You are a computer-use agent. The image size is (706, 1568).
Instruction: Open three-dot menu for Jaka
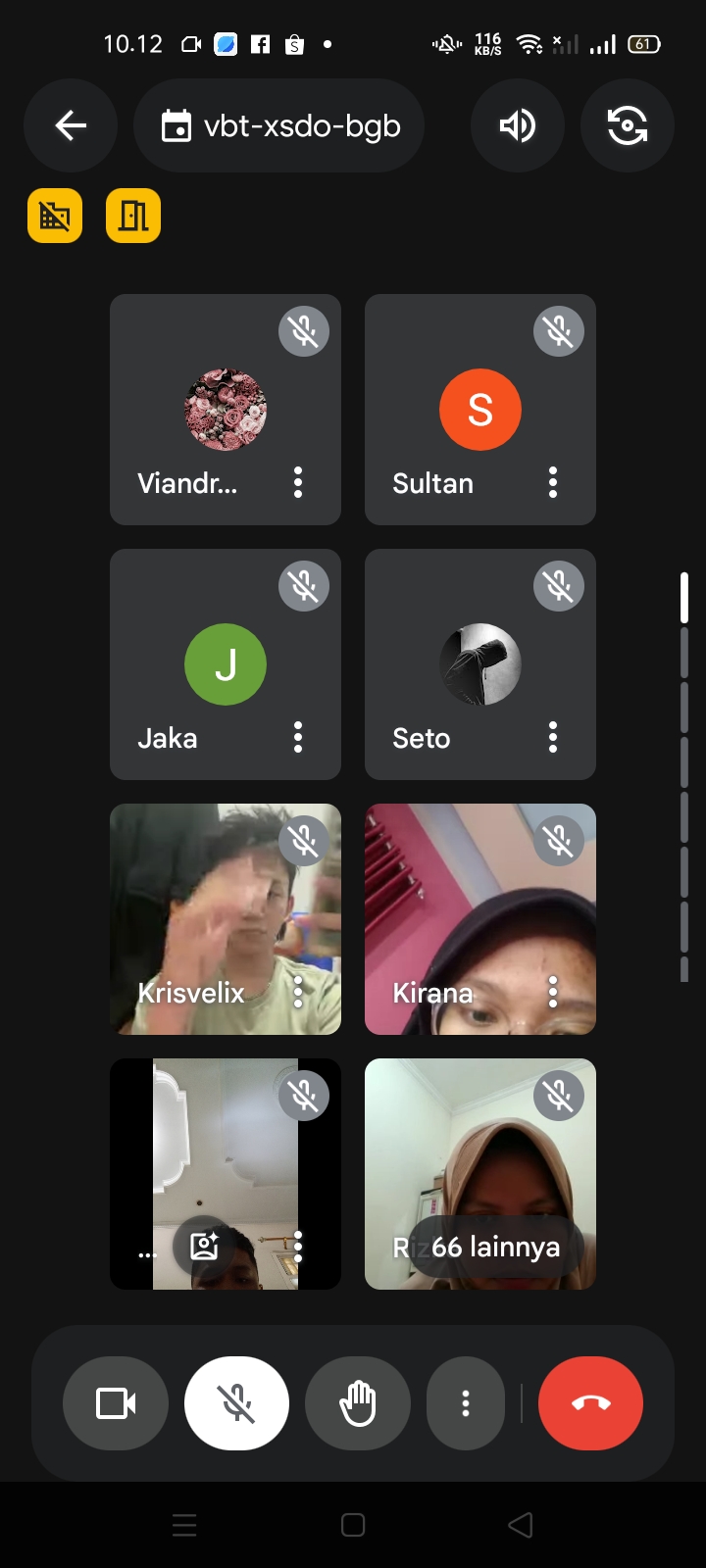click(298, 737)
